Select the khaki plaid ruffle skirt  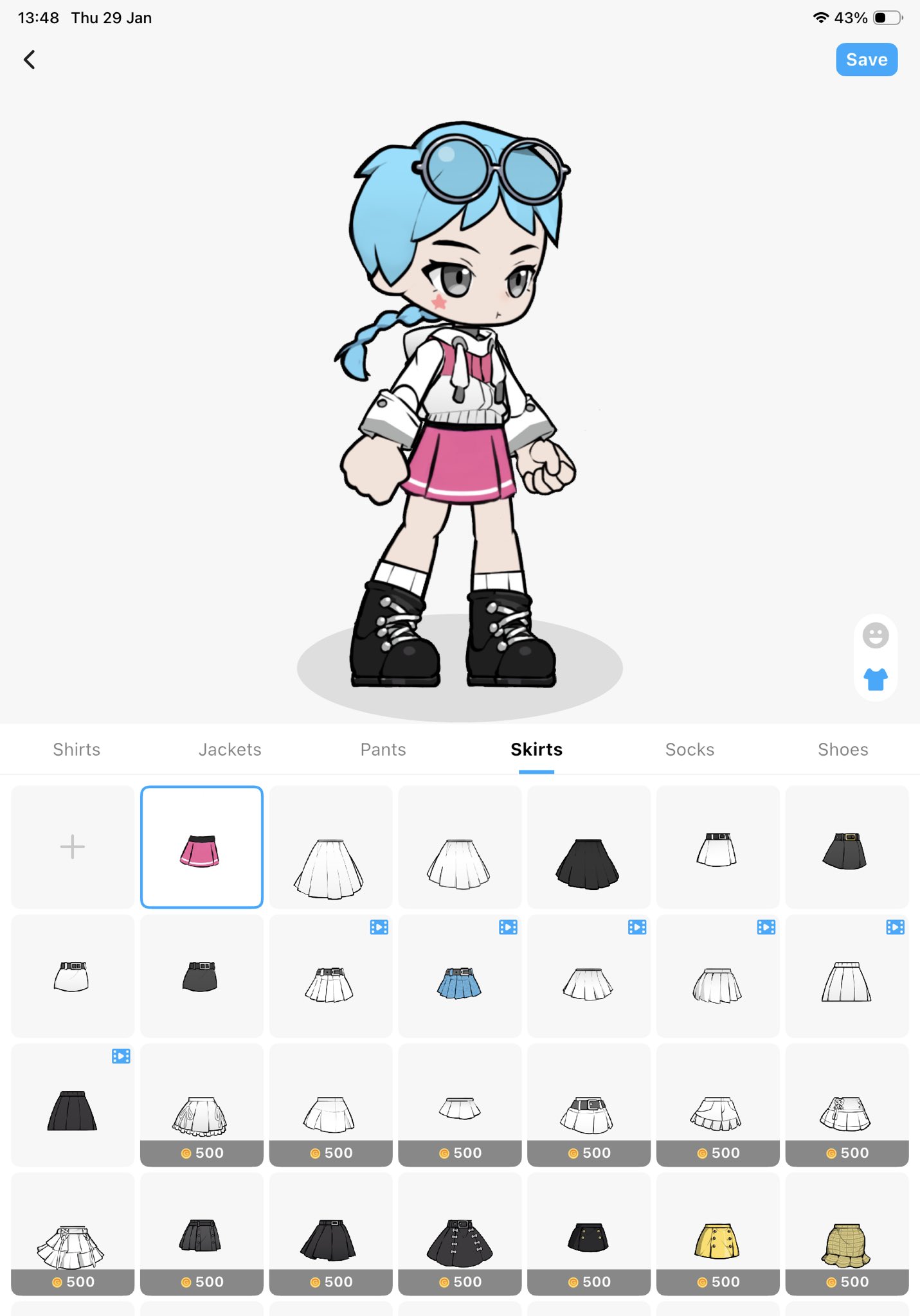click(846, 1234)
